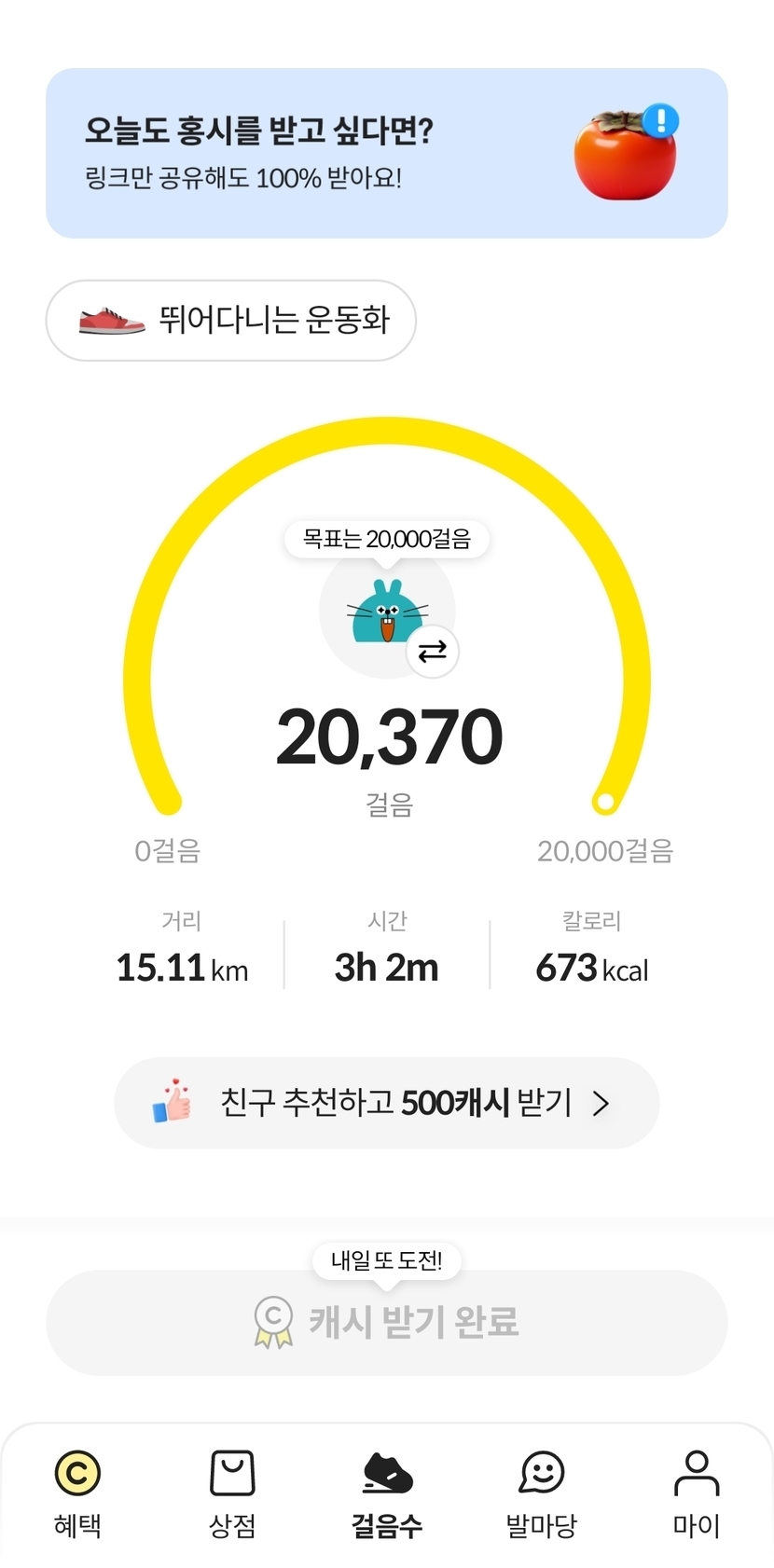Screen dimensions: 774x1568
Task: Open the 뛰어다니는 운동화 chip
Action: (x=230, y=320)
